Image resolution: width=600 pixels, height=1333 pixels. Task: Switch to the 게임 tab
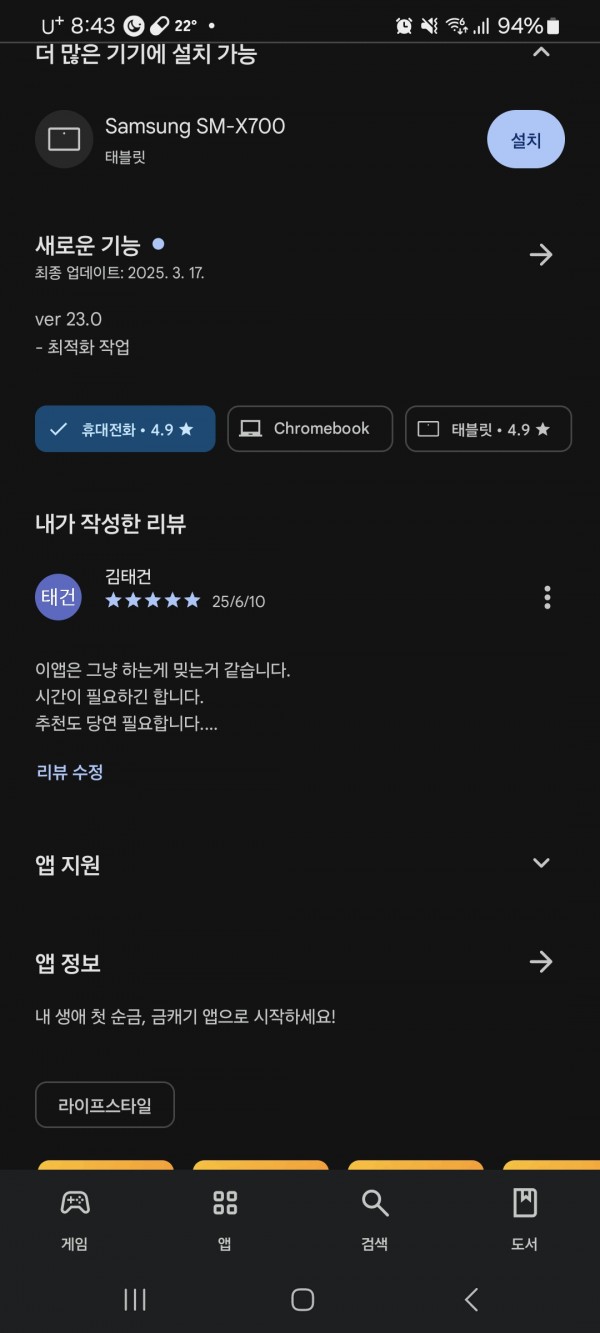(75, 1220)
